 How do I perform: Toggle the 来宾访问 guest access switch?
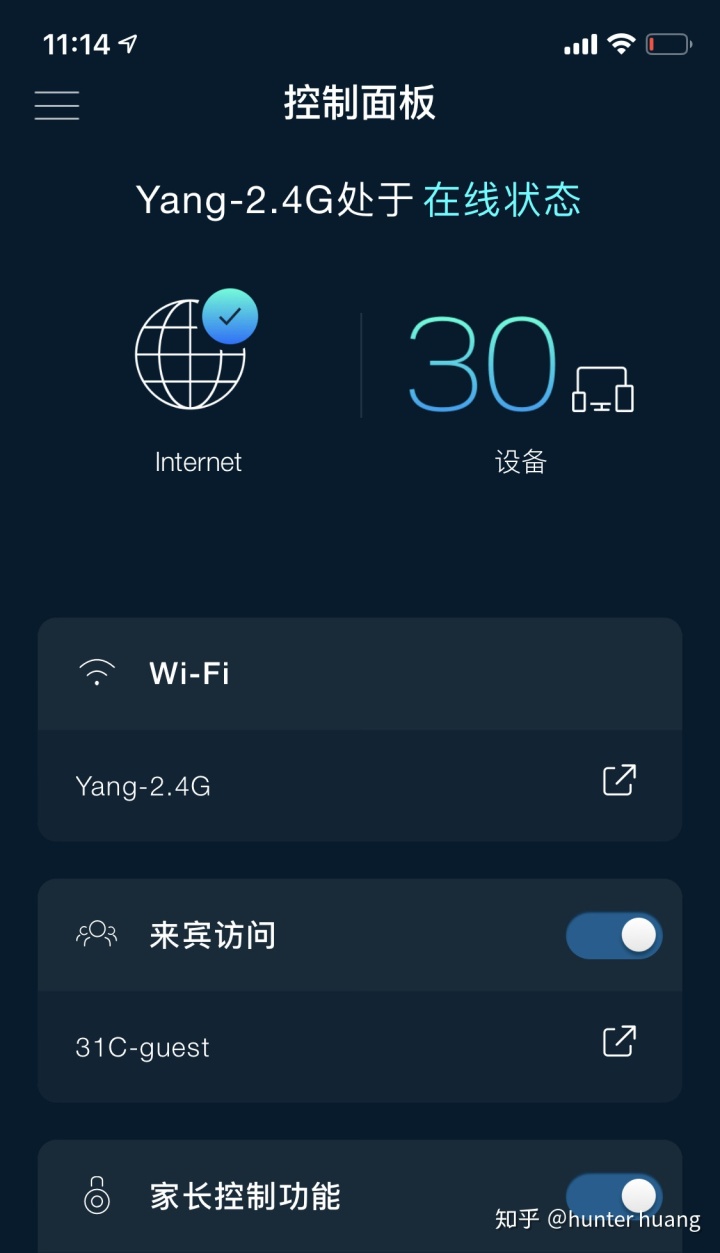613,936
